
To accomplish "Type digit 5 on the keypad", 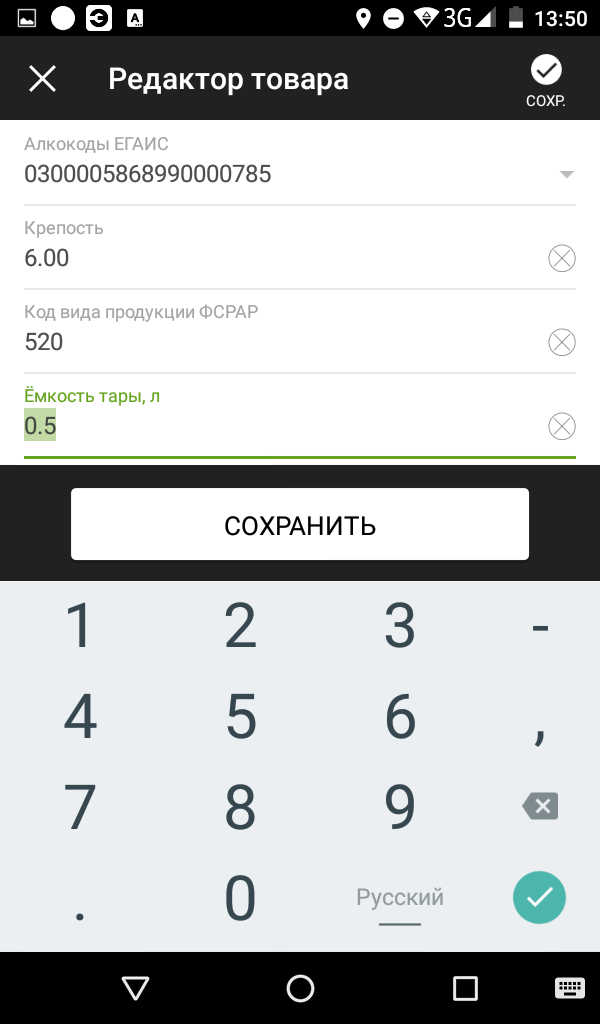I will point(240,716).
